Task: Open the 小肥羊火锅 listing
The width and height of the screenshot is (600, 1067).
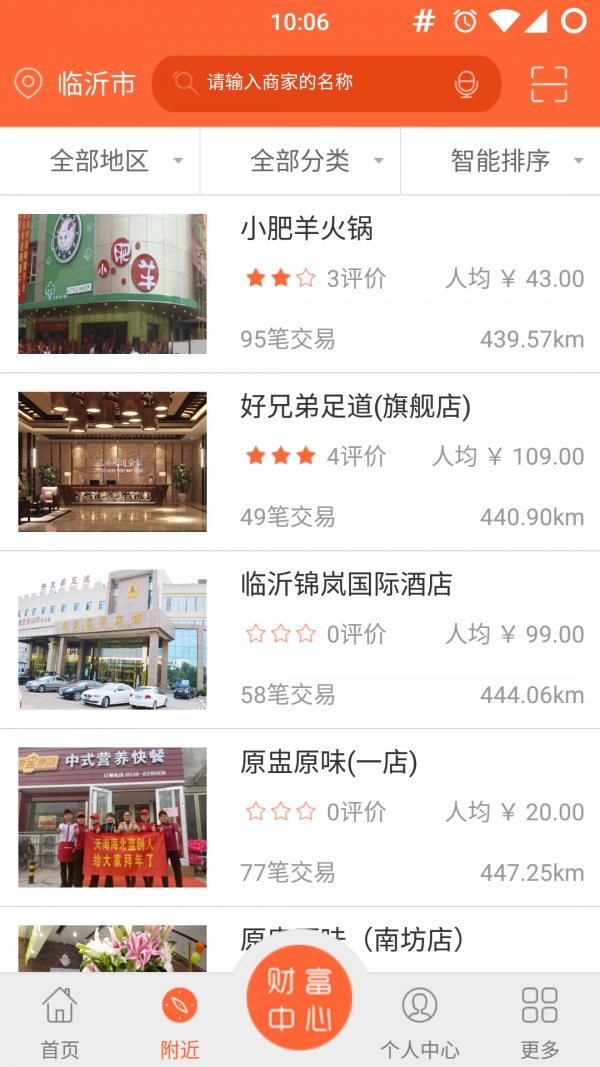Action: [x=300, y=284]
